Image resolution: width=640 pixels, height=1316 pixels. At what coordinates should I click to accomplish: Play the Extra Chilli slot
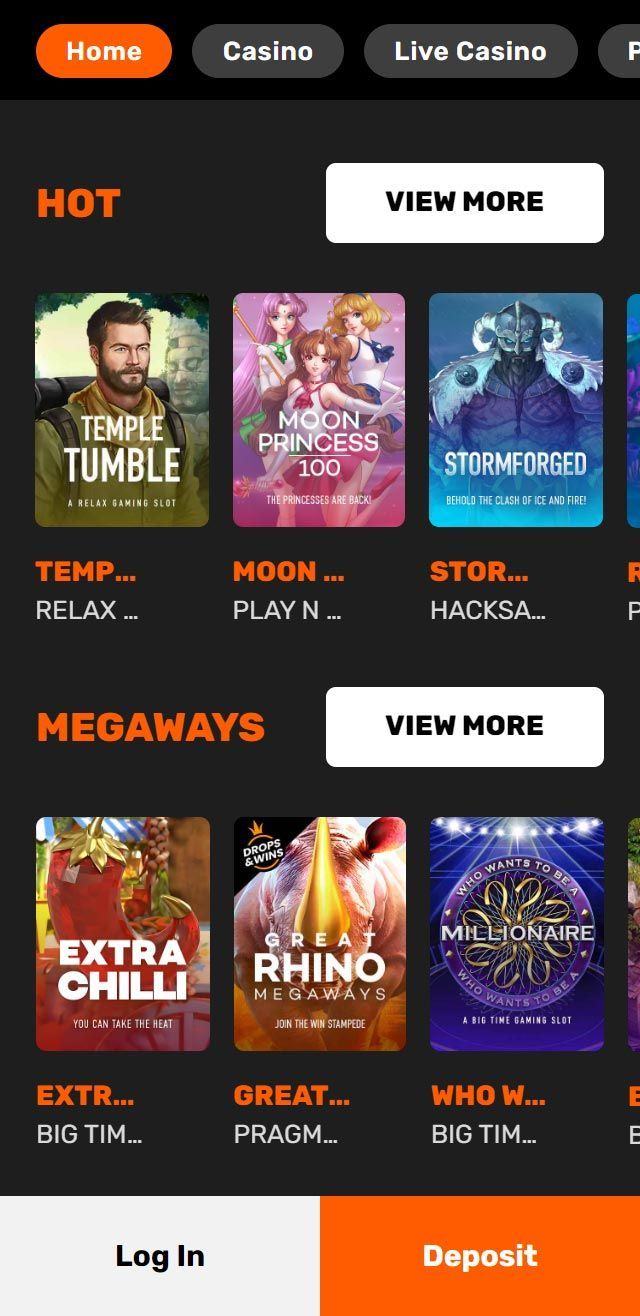click(123, 934)
